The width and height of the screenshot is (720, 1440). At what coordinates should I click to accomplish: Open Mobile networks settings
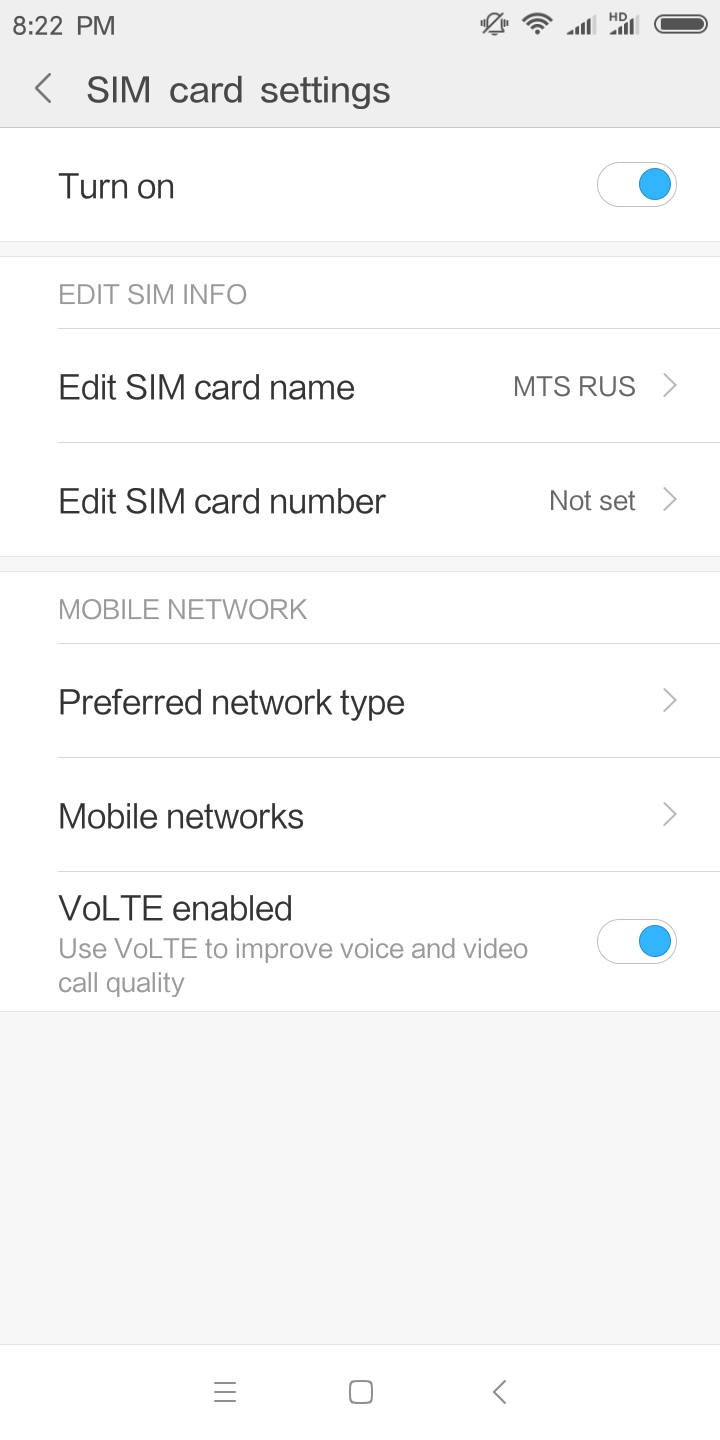tap(360, 816)
